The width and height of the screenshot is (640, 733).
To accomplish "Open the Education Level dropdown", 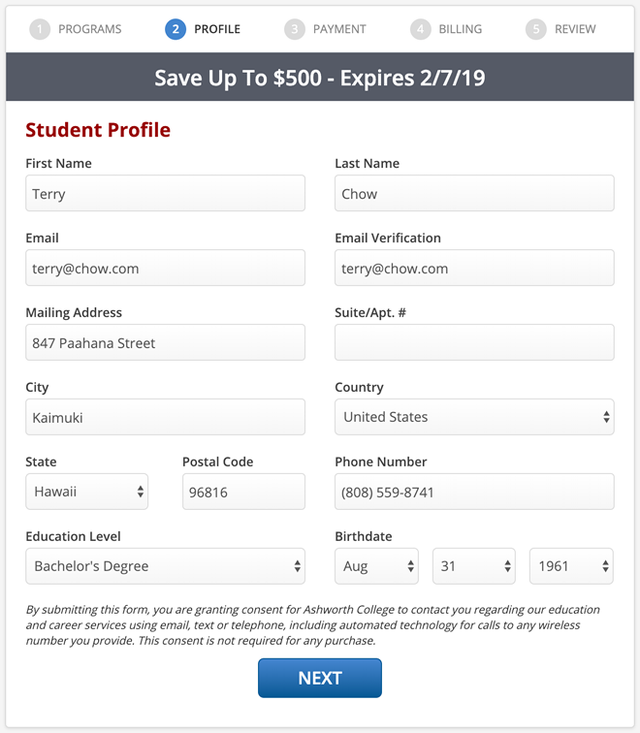I will click(165, 566).
